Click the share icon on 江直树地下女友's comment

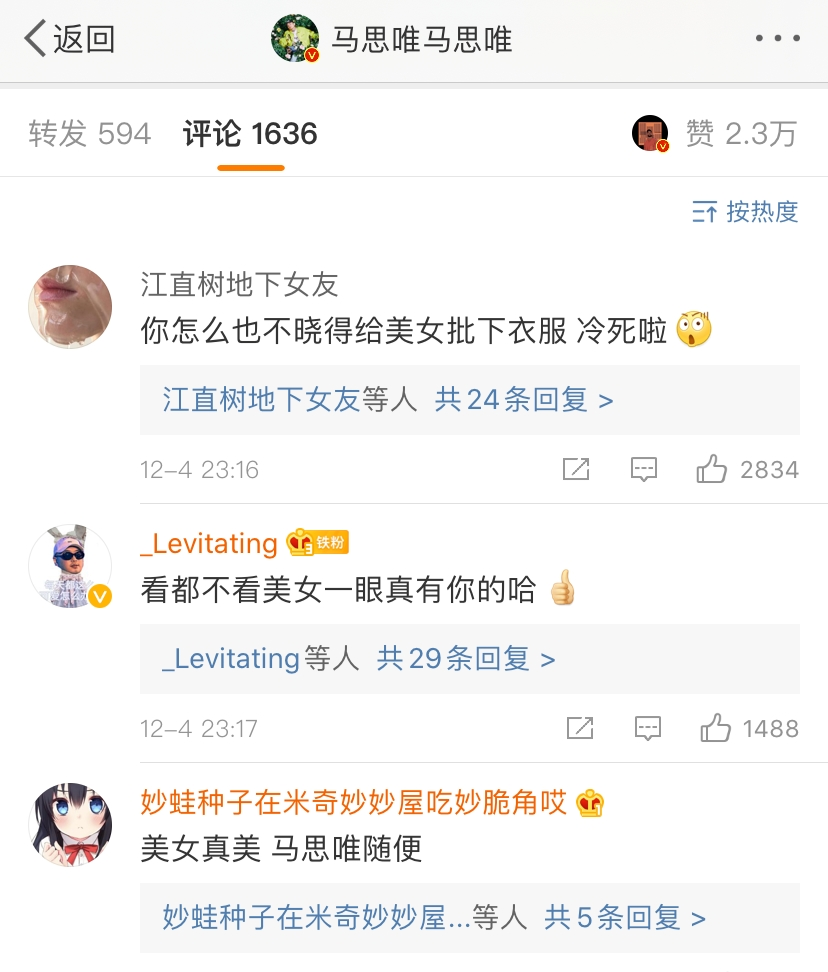576,468
